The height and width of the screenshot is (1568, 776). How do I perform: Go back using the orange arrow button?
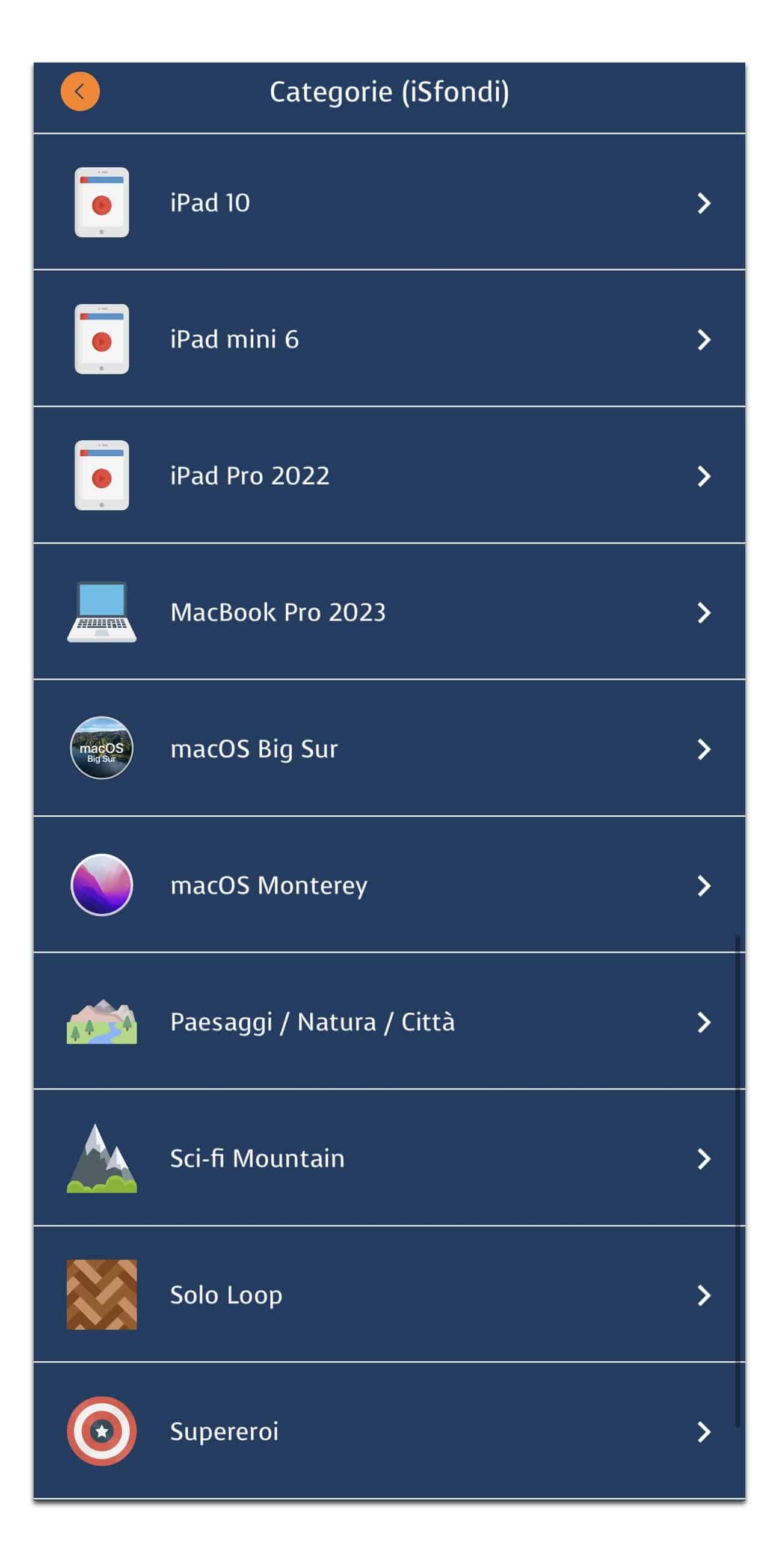click(x=80, y=92)
